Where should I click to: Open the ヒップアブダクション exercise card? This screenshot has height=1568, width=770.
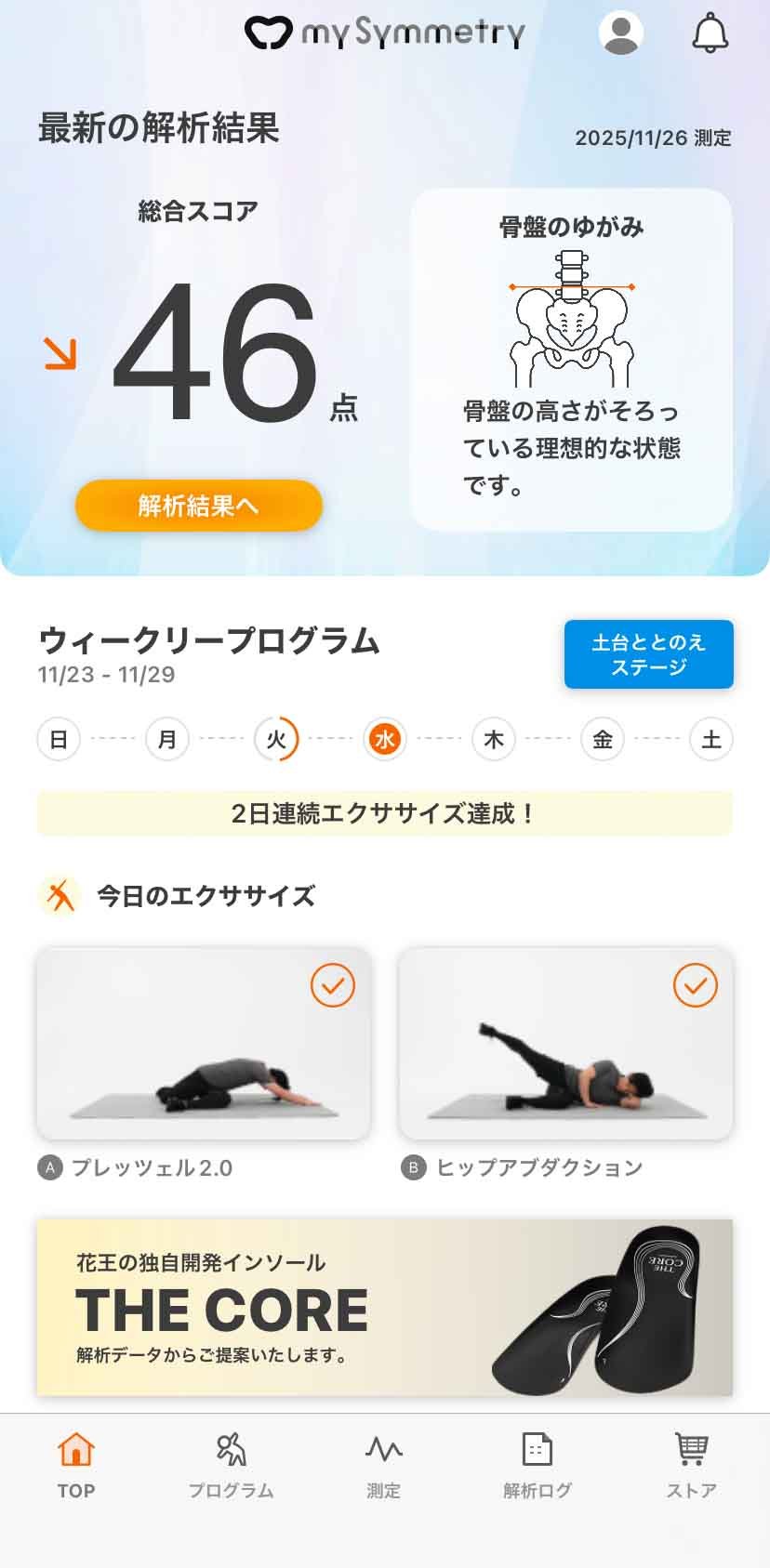[x=565, y=1044]
